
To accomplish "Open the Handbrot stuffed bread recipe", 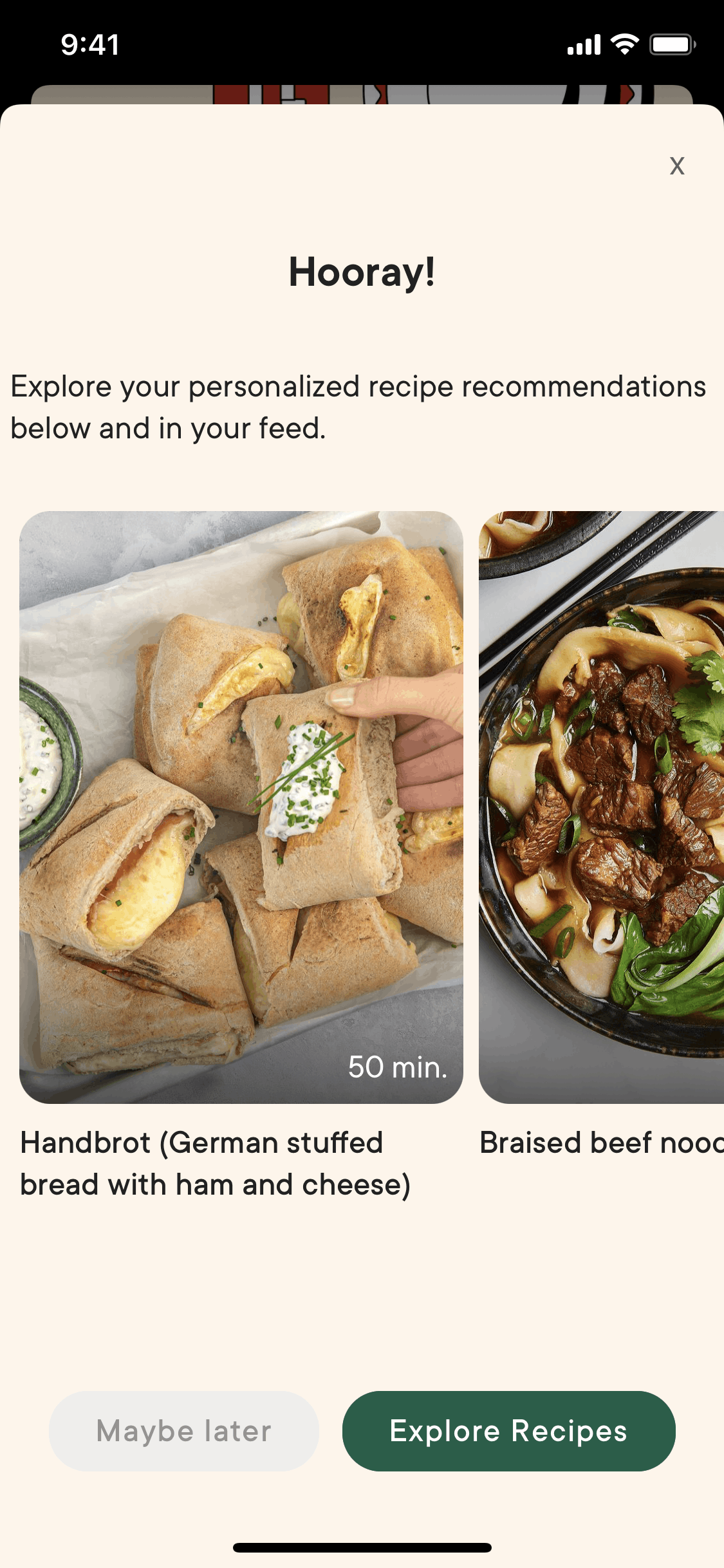I will 241,807.
